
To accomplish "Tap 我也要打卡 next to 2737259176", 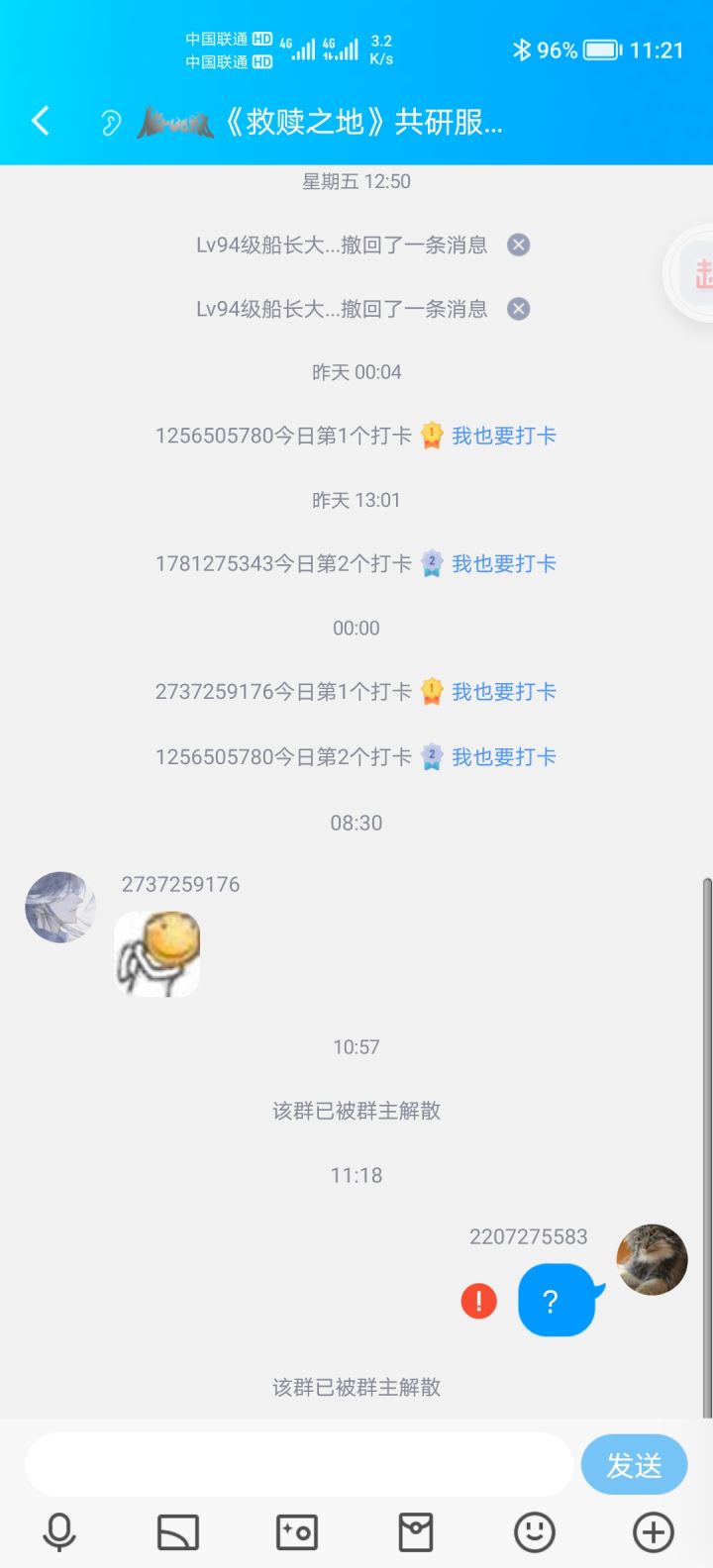I will (x=503, y=692).
